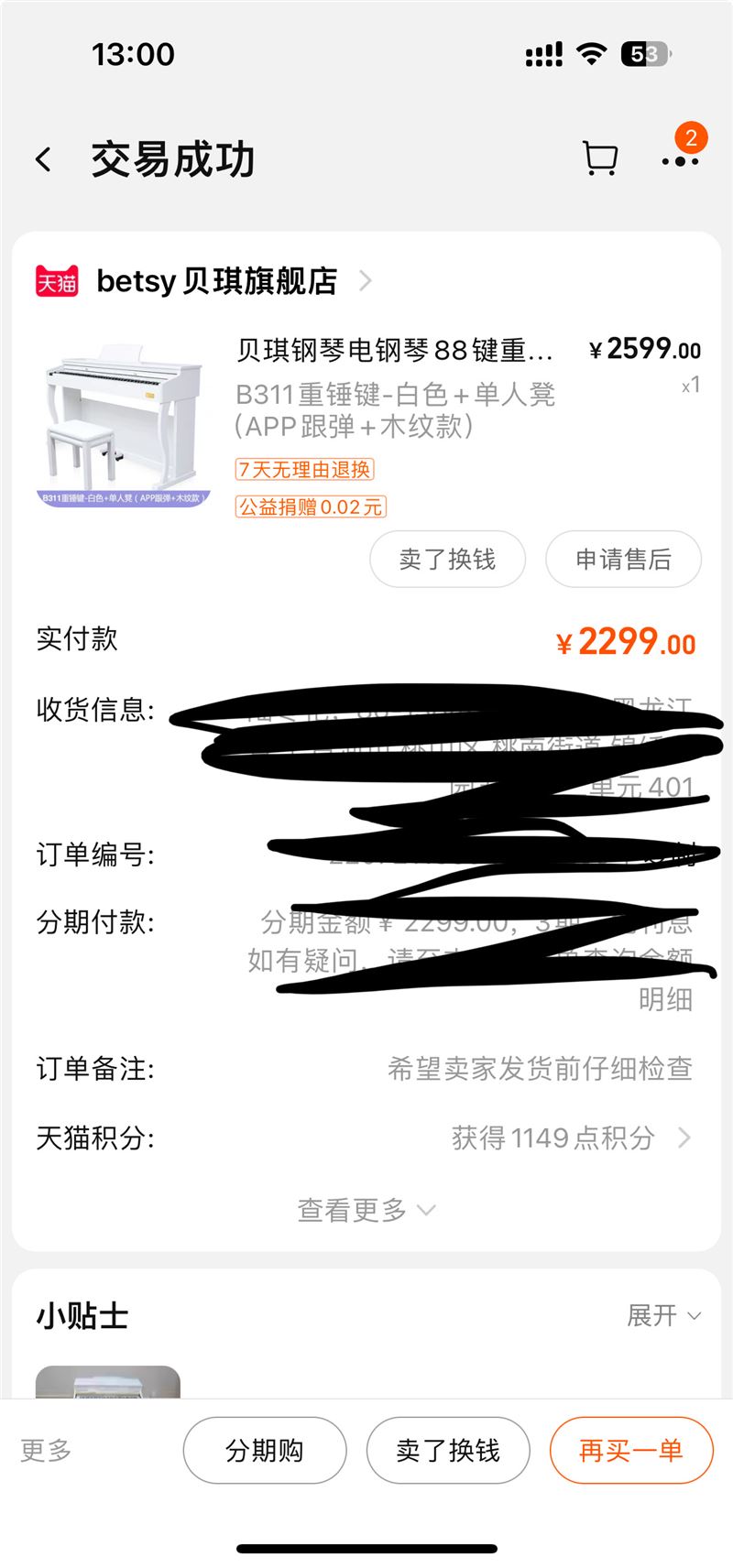Image resolution: width=733 pixels, height=1568 pixels.
Task: Expand the 小贴士 section with 展开
Action: point(663,1316)
